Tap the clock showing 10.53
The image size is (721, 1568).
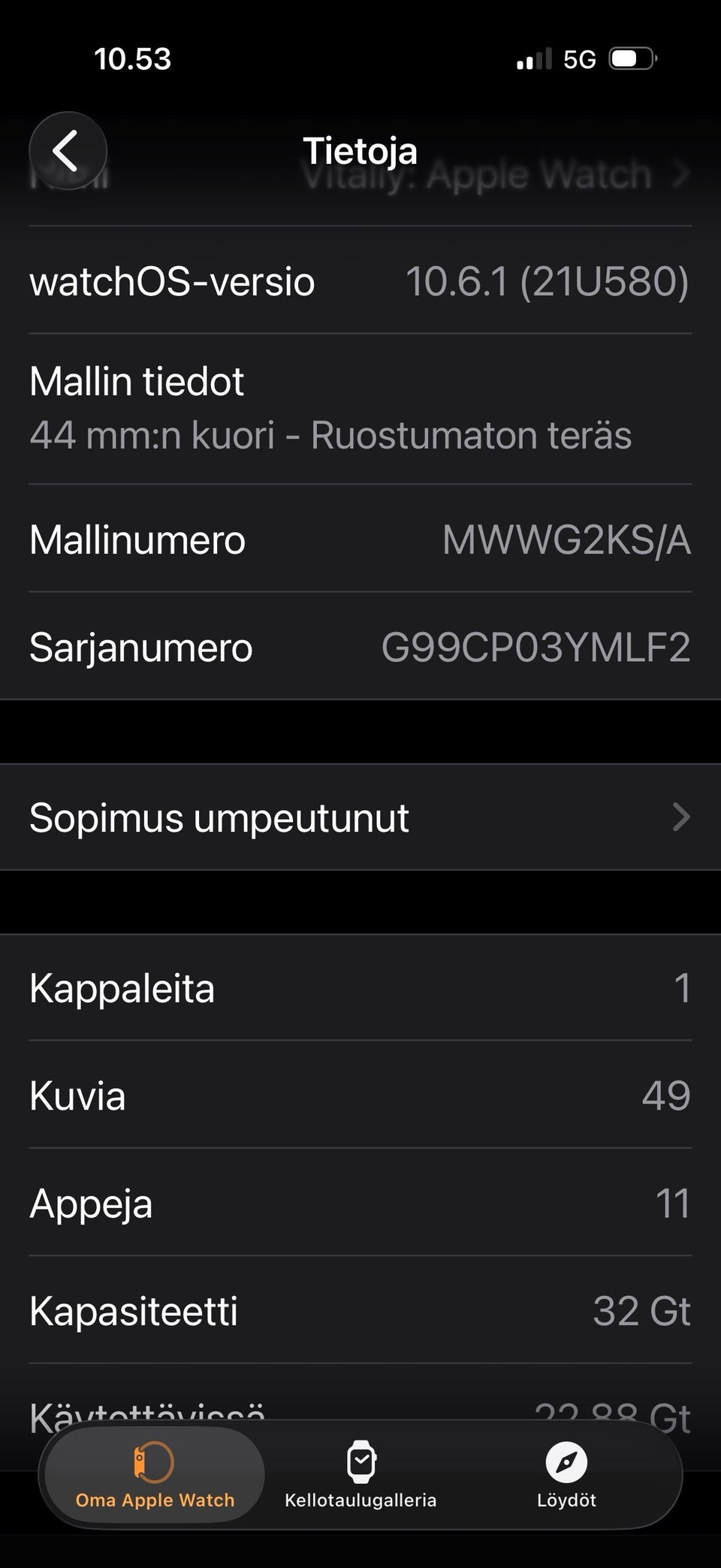tap(134, 59)
